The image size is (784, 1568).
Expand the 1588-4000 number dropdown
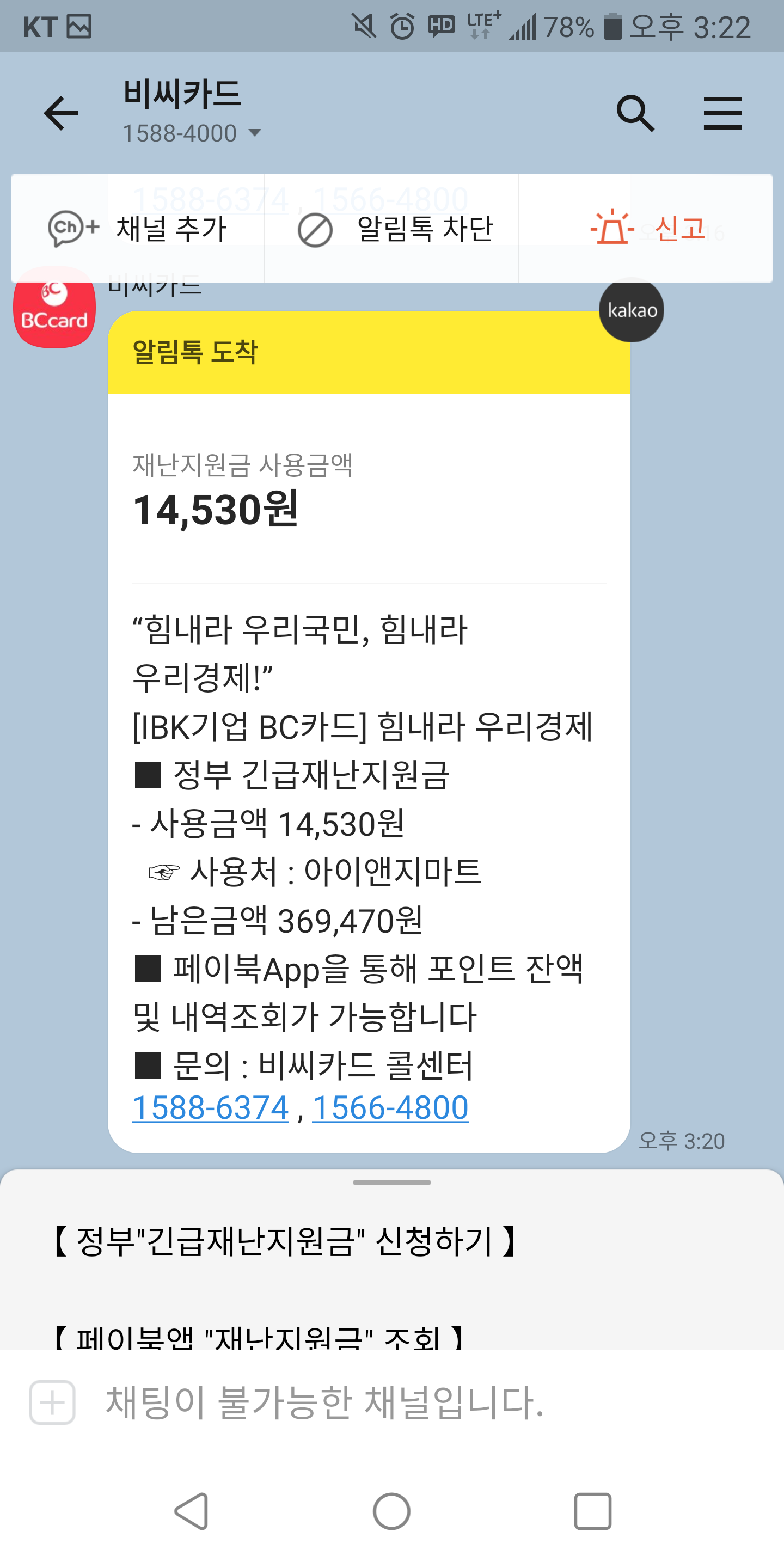(x=254, y=133)
